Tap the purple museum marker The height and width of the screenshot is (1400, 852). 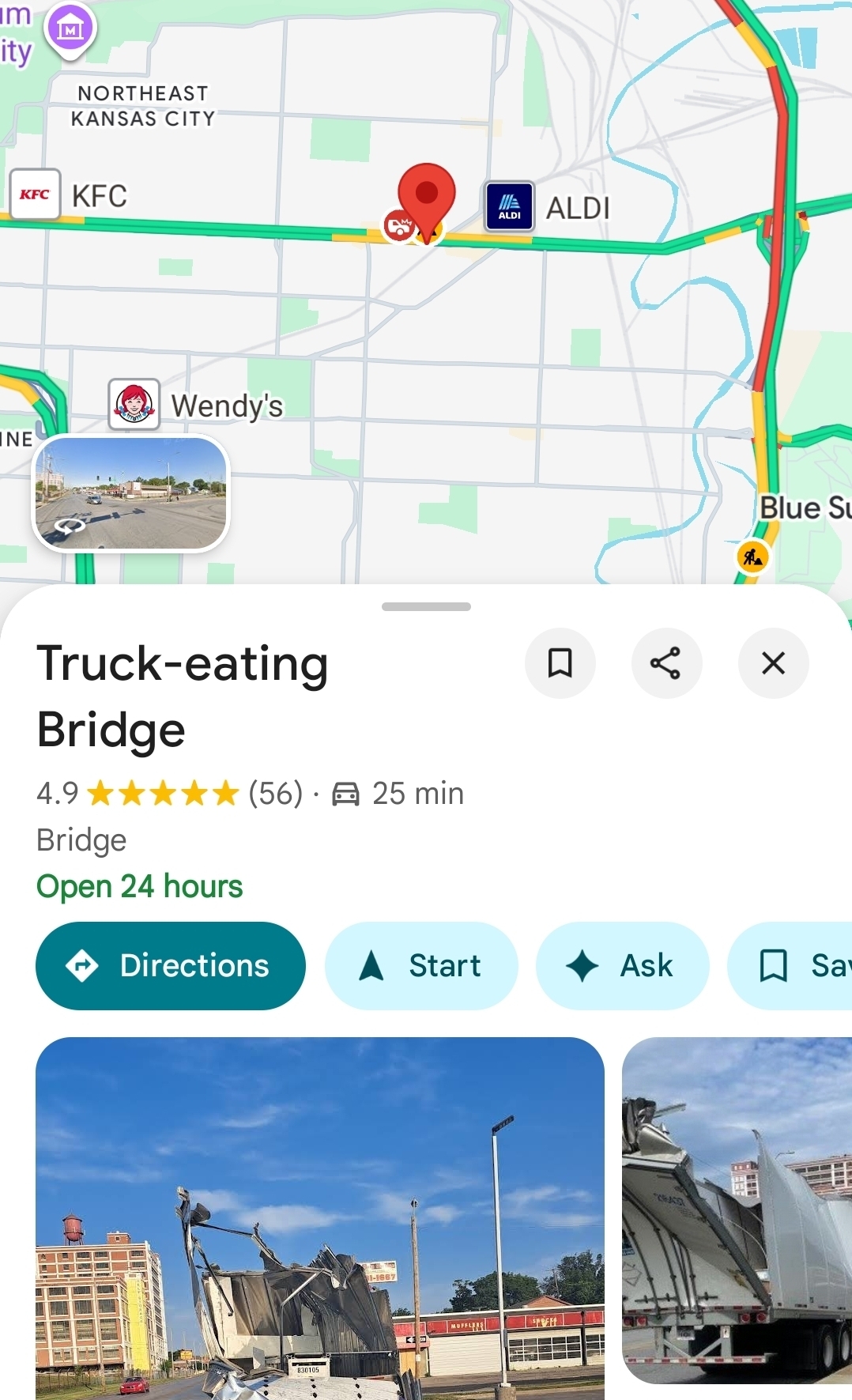pyautogui.click(x=70, y=29)
